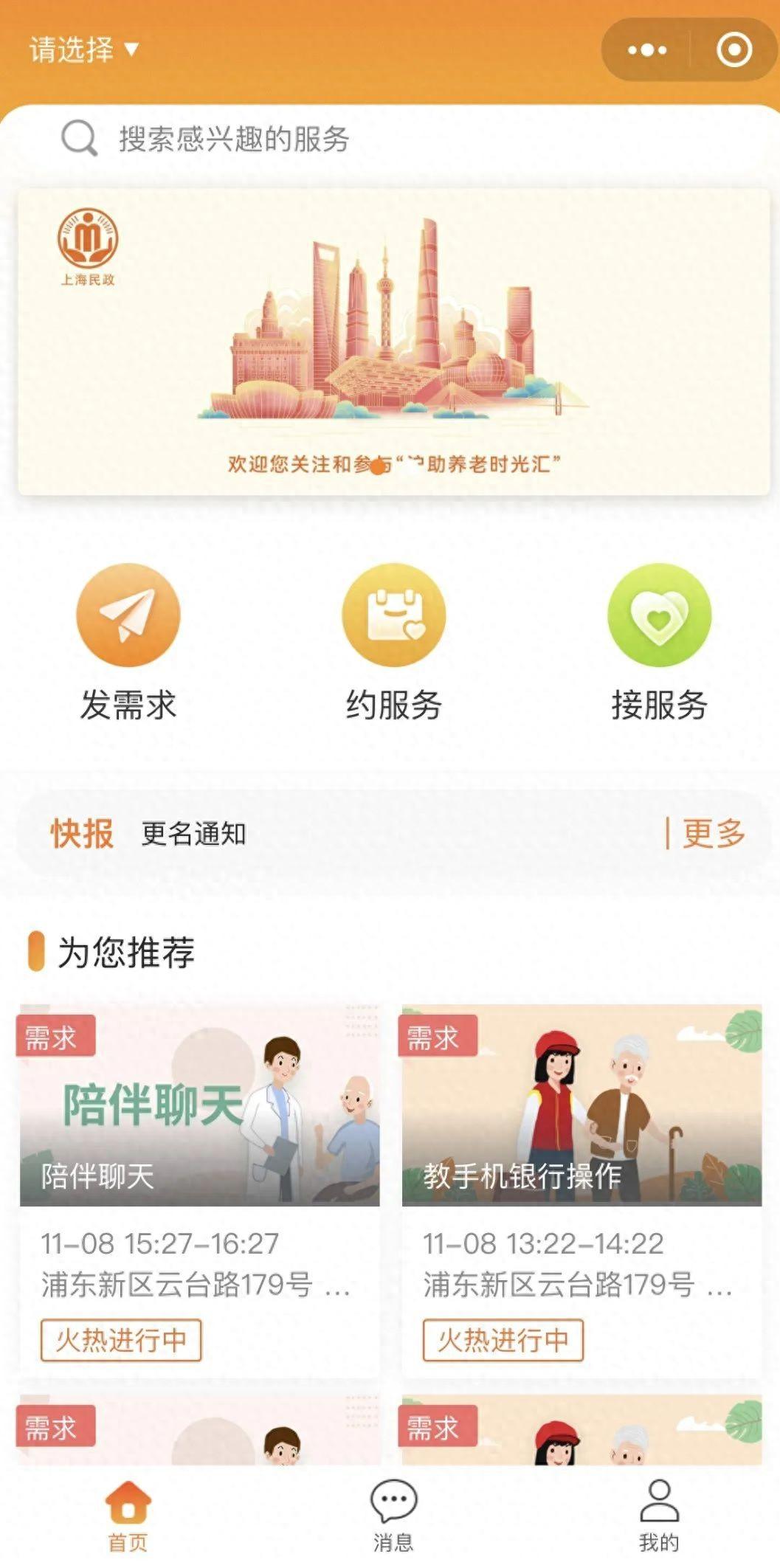
Task: View 更多 news items
Action: (712, 834)
